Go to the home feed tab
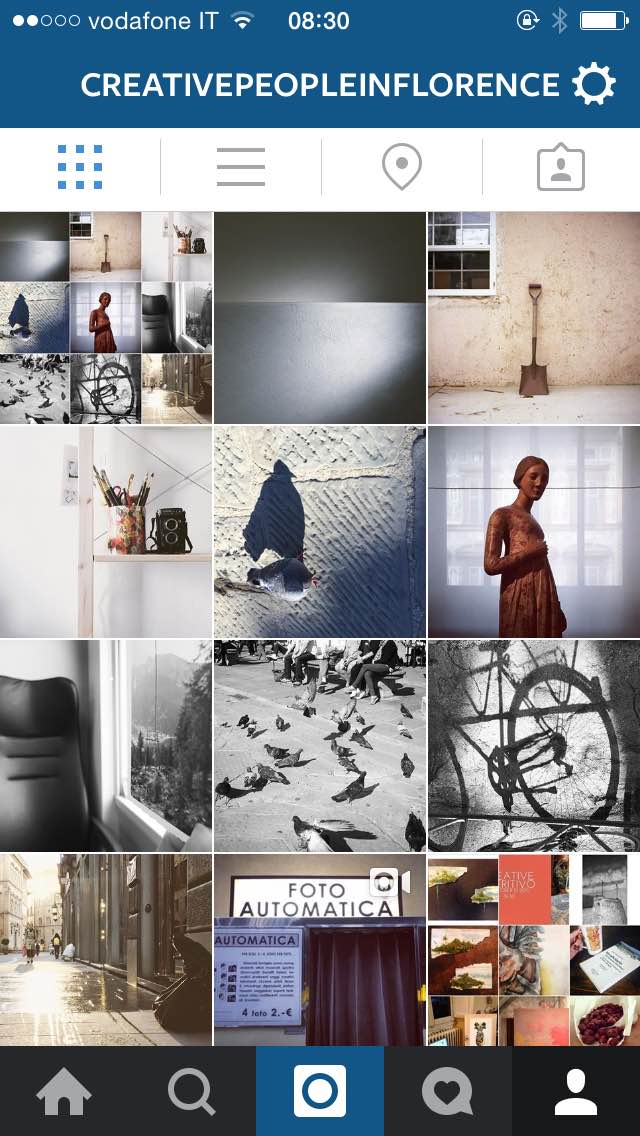The image size is (640, 1136). 64,1091
